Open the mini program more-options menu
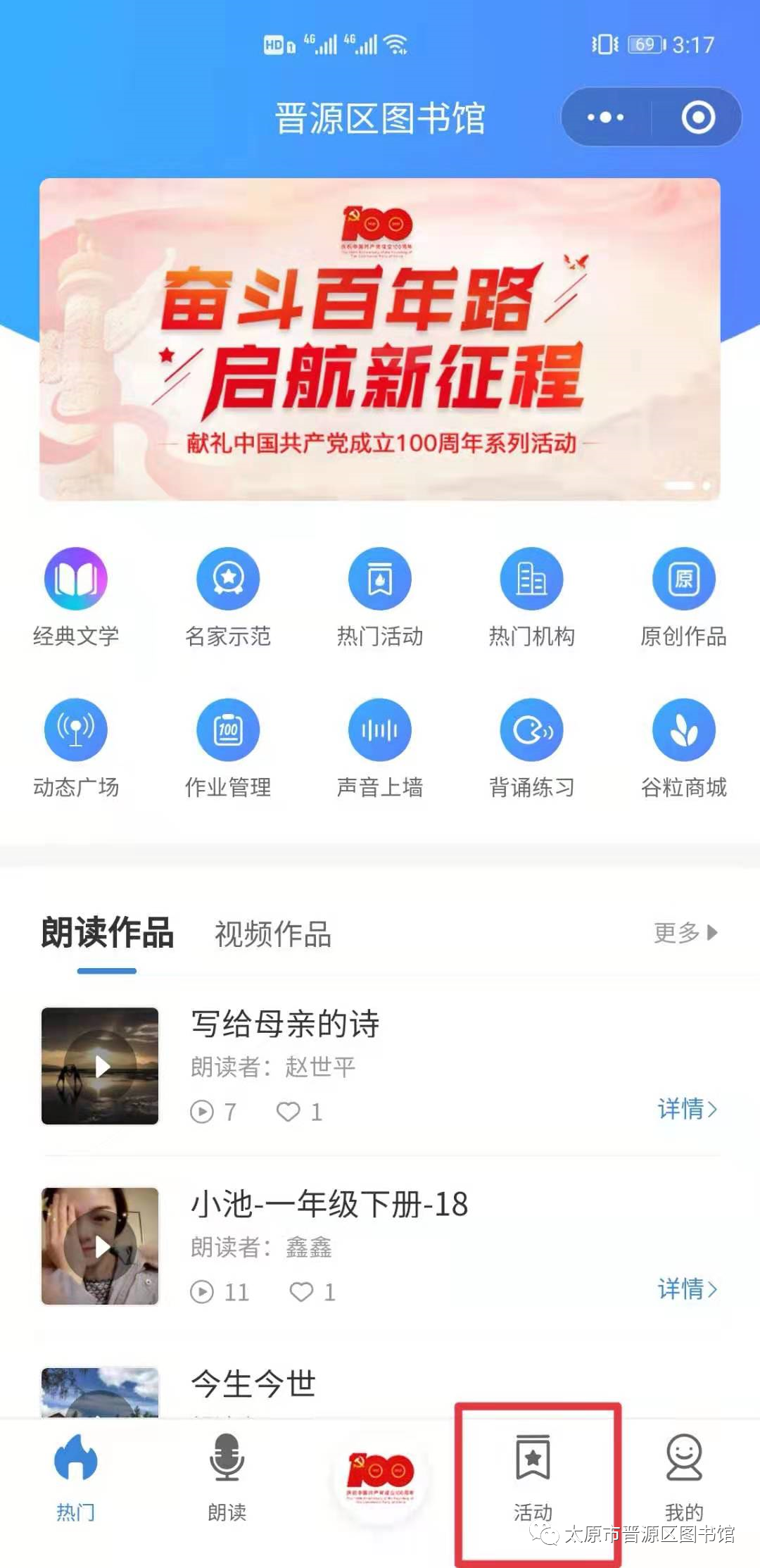 pos(605,118)
